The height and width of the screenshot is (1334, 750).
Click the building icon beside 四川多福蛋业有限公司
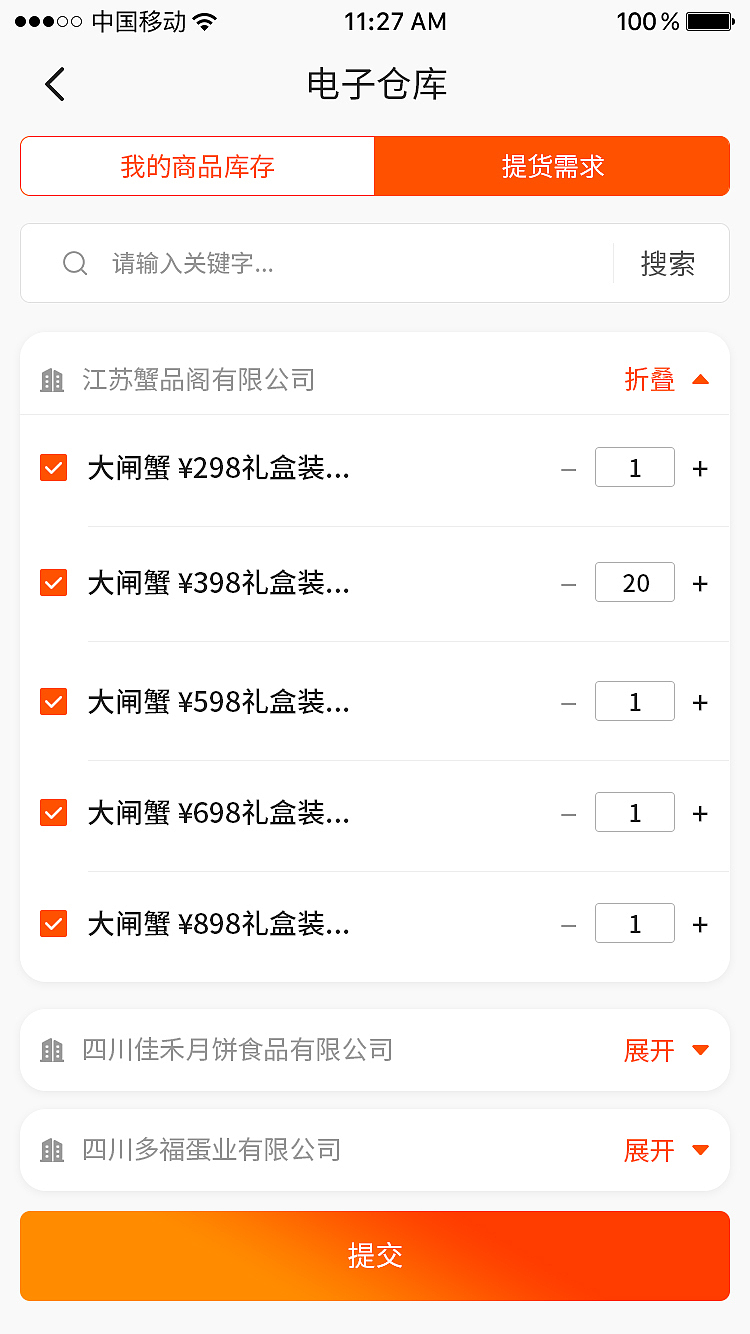[52, 1150]
